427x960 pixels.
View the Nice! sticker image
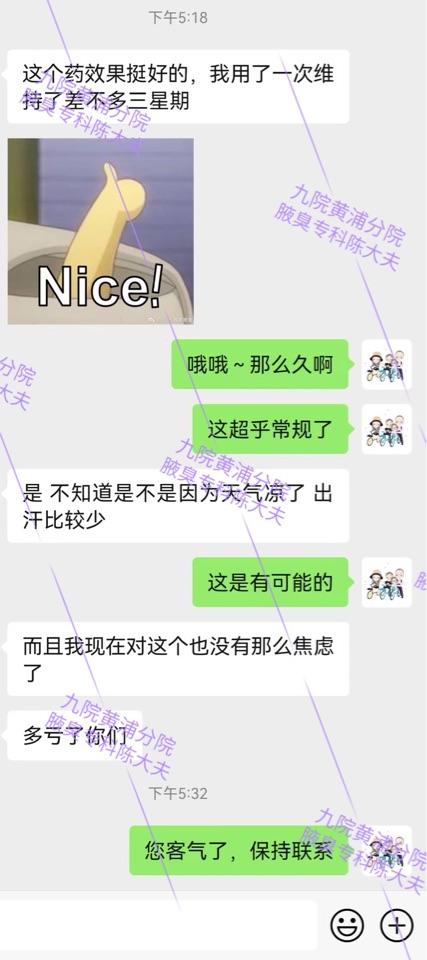click(100, 231)
